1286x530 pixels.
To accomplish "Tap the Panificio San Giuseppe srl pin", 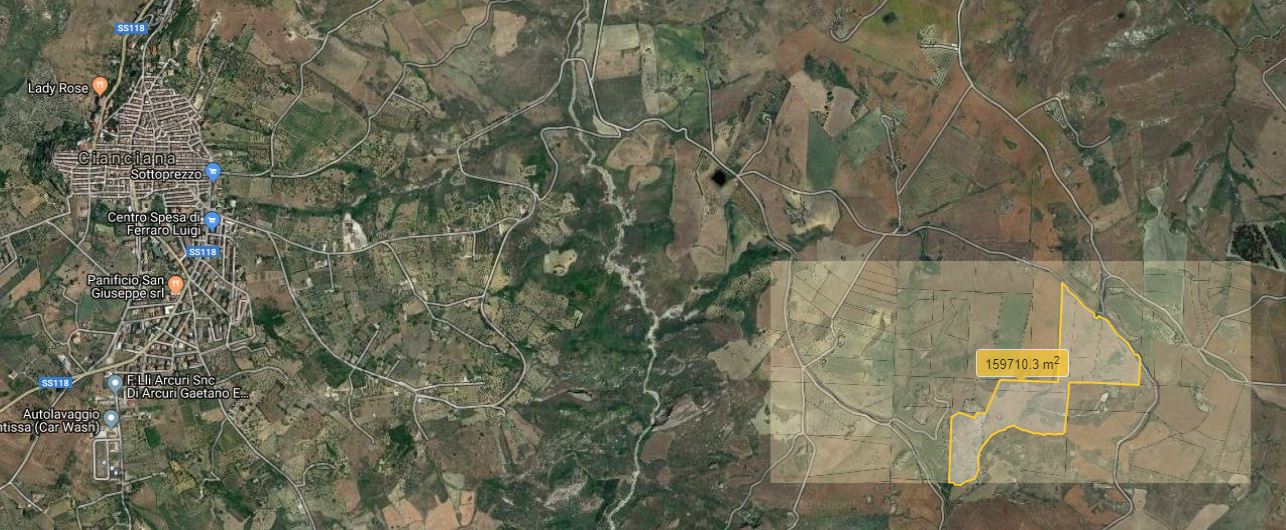I will [175, 285].
